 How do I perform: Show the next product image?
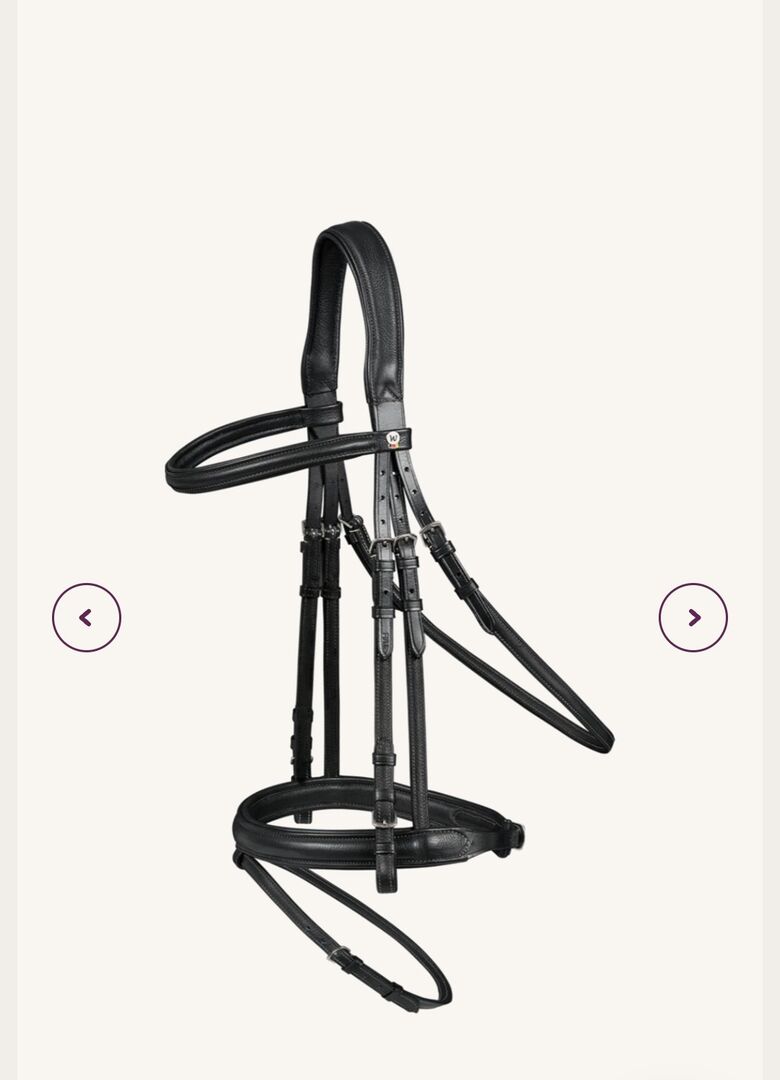click(693, 618)
